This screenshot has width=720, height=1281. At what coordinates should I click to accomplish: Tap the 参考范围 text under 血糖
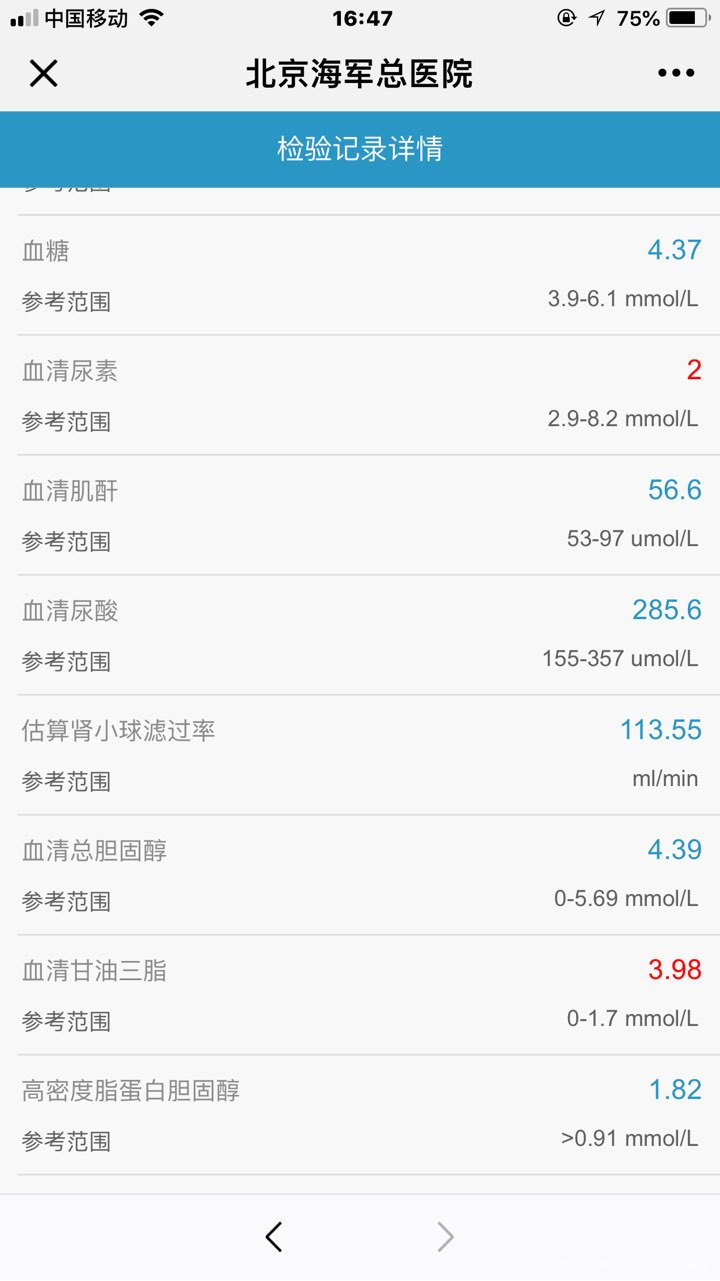click(66, 302)
